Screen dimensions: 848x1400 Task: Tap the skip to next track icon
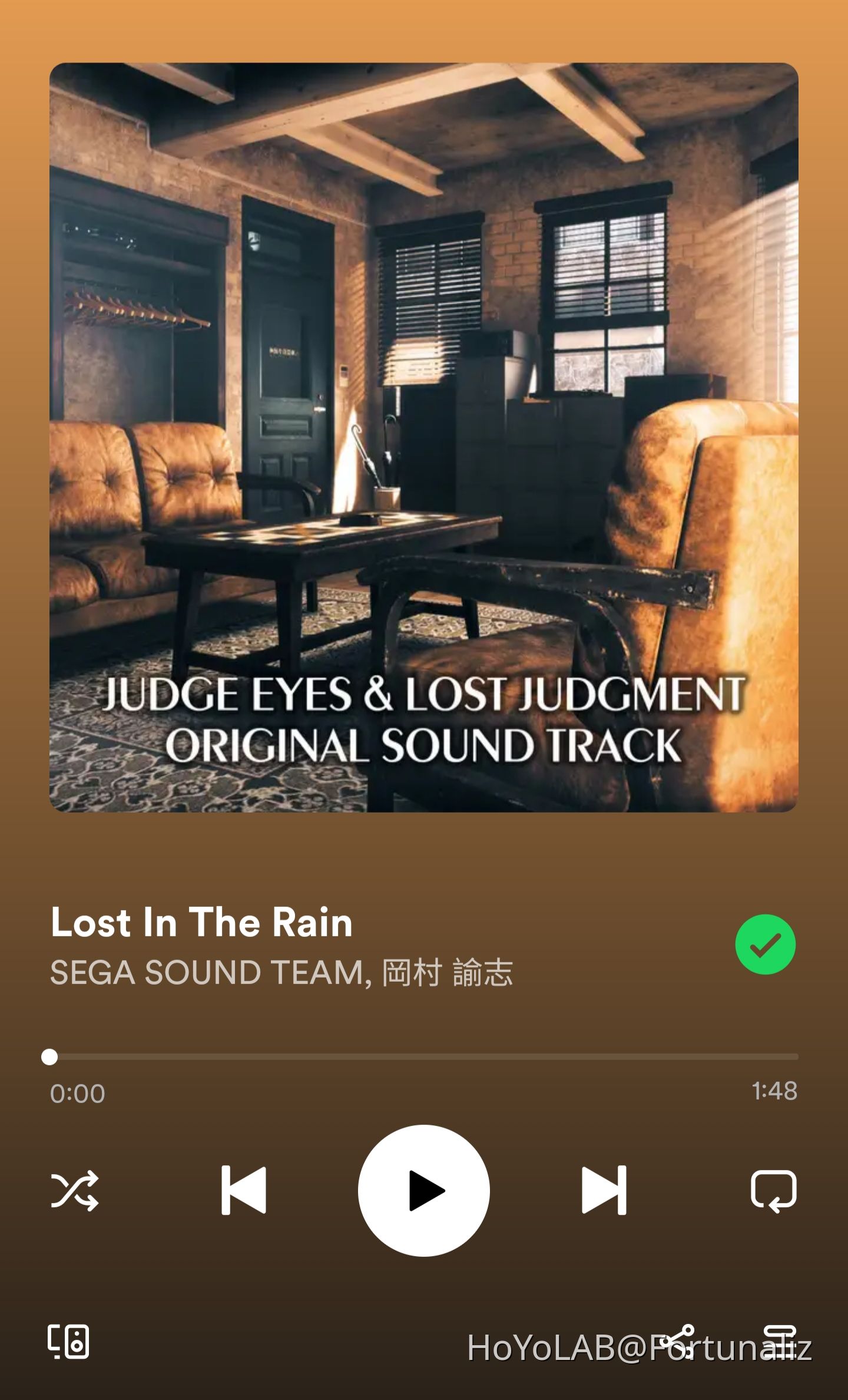pos(605,1190)
